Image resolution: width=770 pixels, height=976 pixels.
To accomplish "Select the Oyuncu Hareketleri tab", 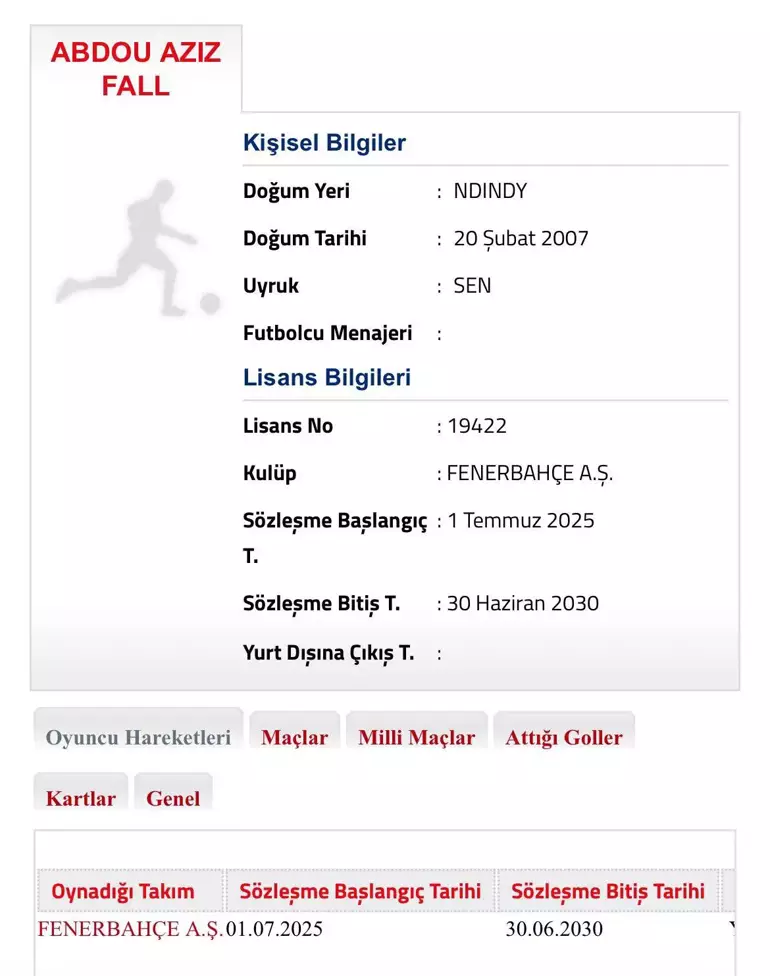I will pos(138,737).
